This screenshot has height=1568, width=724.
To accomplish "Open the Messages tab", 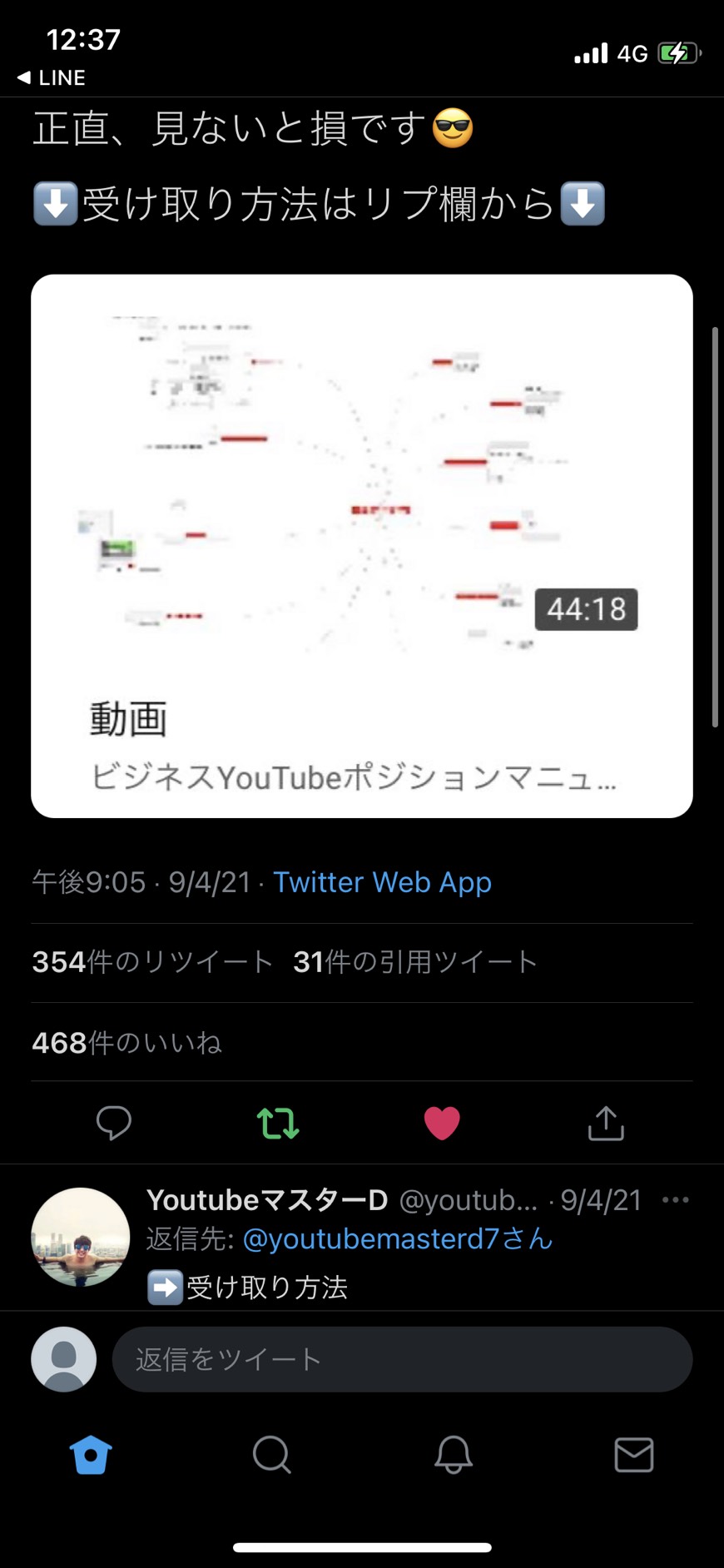I will pos(634,1455).
